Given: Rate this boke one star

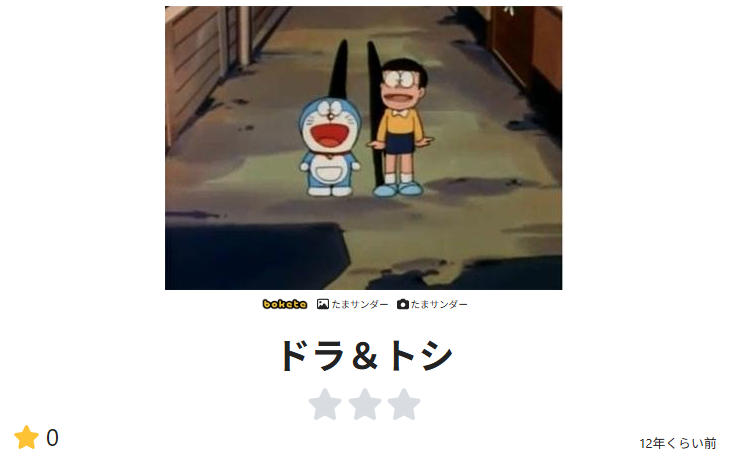Looking at the screenshot, I should tap(325, 405).
